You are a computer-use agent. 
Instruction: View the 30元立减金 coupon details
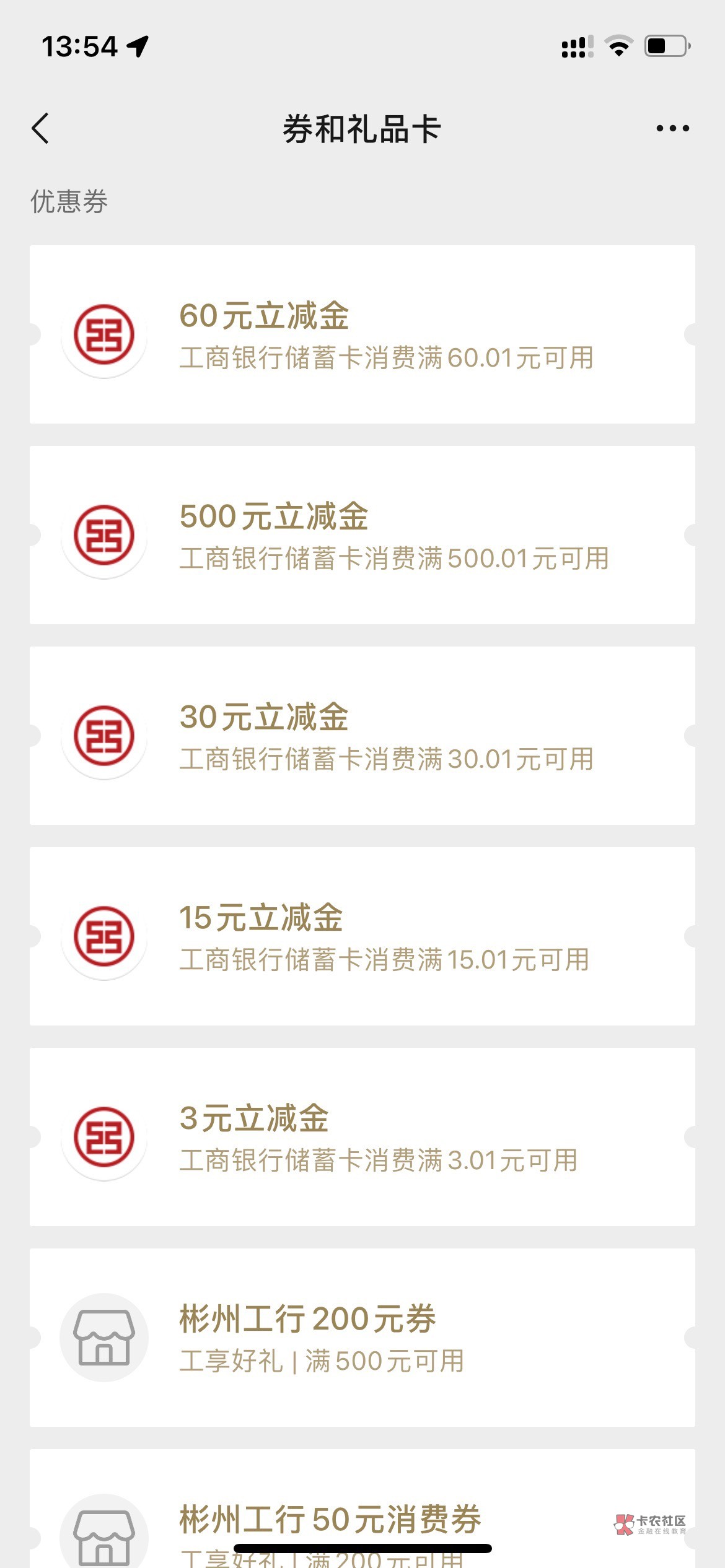(362, 736)
